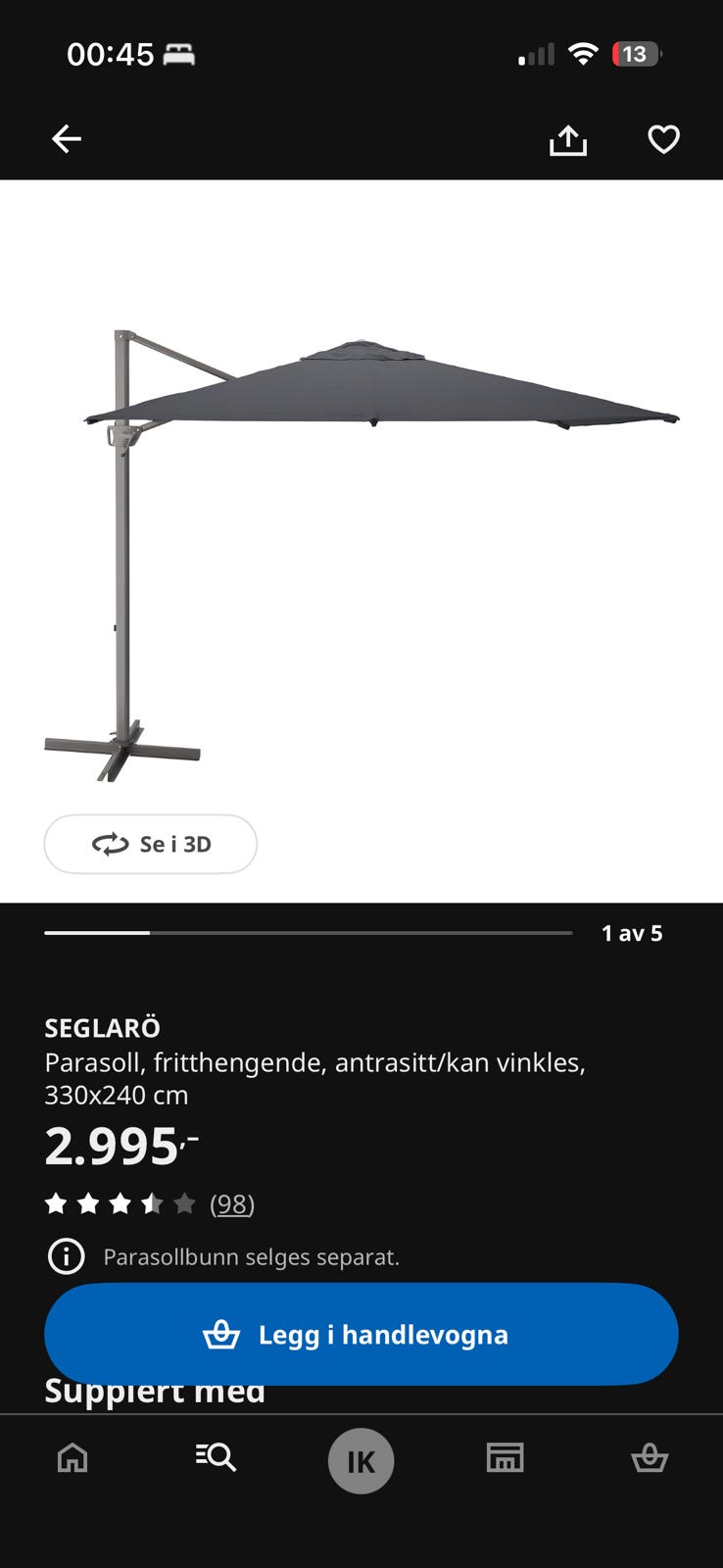The image size is (723, 1568).
Task: Open the store finder icon
Action: (x=506, y=1459)
